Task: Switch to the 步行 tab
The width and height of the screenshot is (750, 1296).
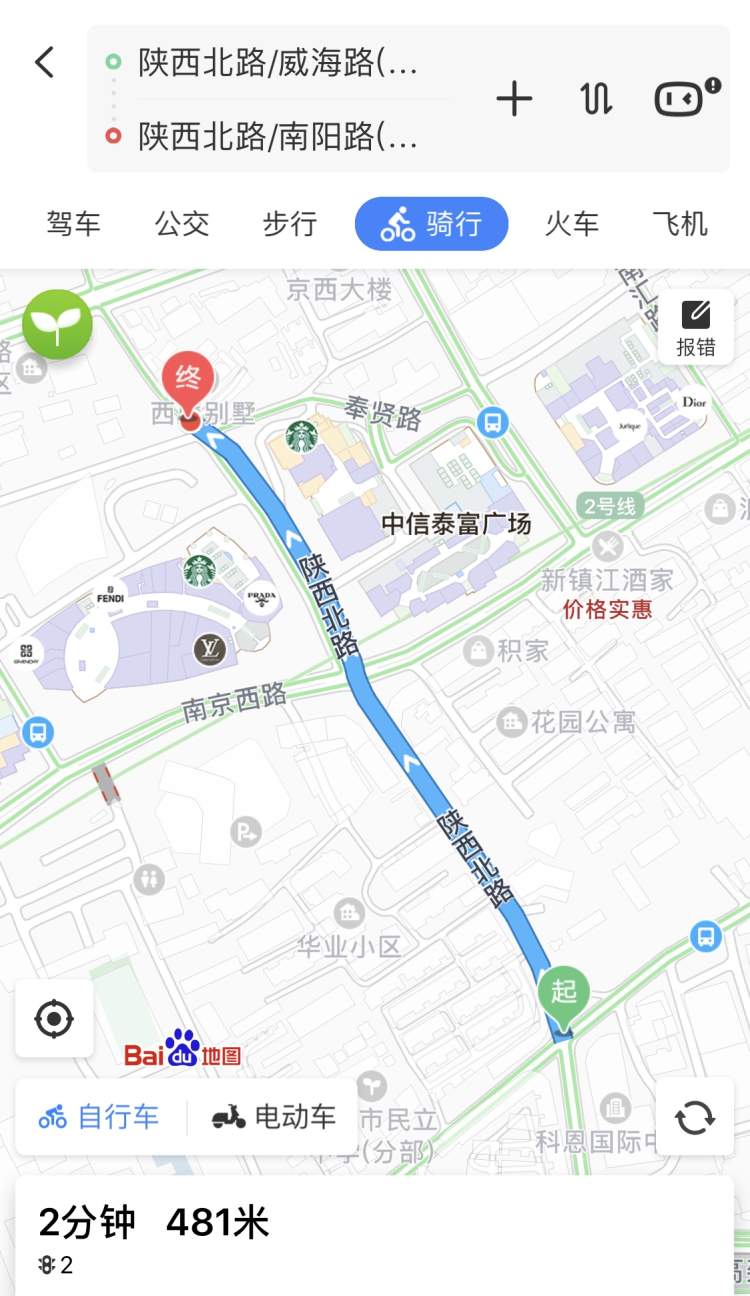Action: point(290,224)
